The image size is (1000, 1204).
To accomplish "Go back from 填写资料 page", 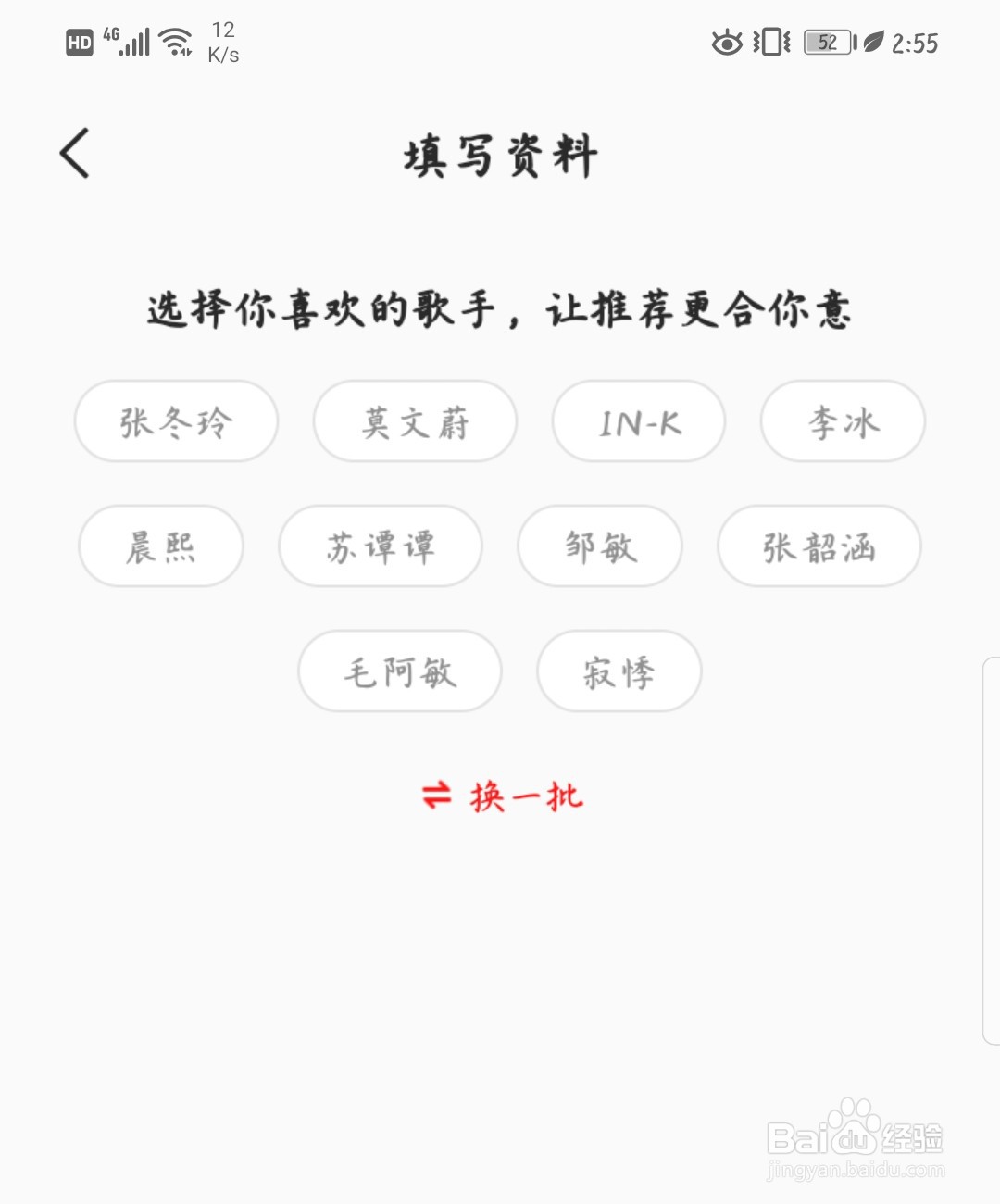I will (x=76, y=154).
